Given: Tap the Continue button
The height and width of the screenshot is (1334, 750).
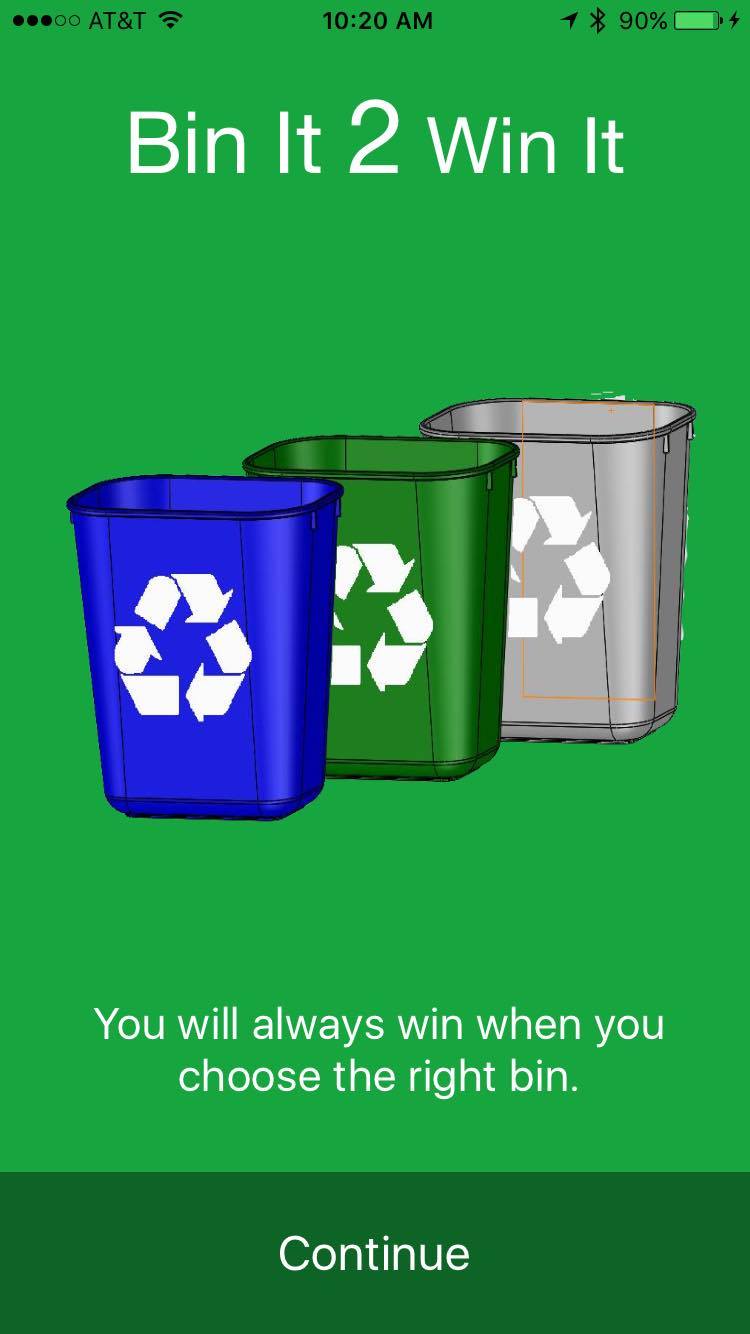Looking at the screenshot, I should pyautogui.click(x=375, y=1253).
